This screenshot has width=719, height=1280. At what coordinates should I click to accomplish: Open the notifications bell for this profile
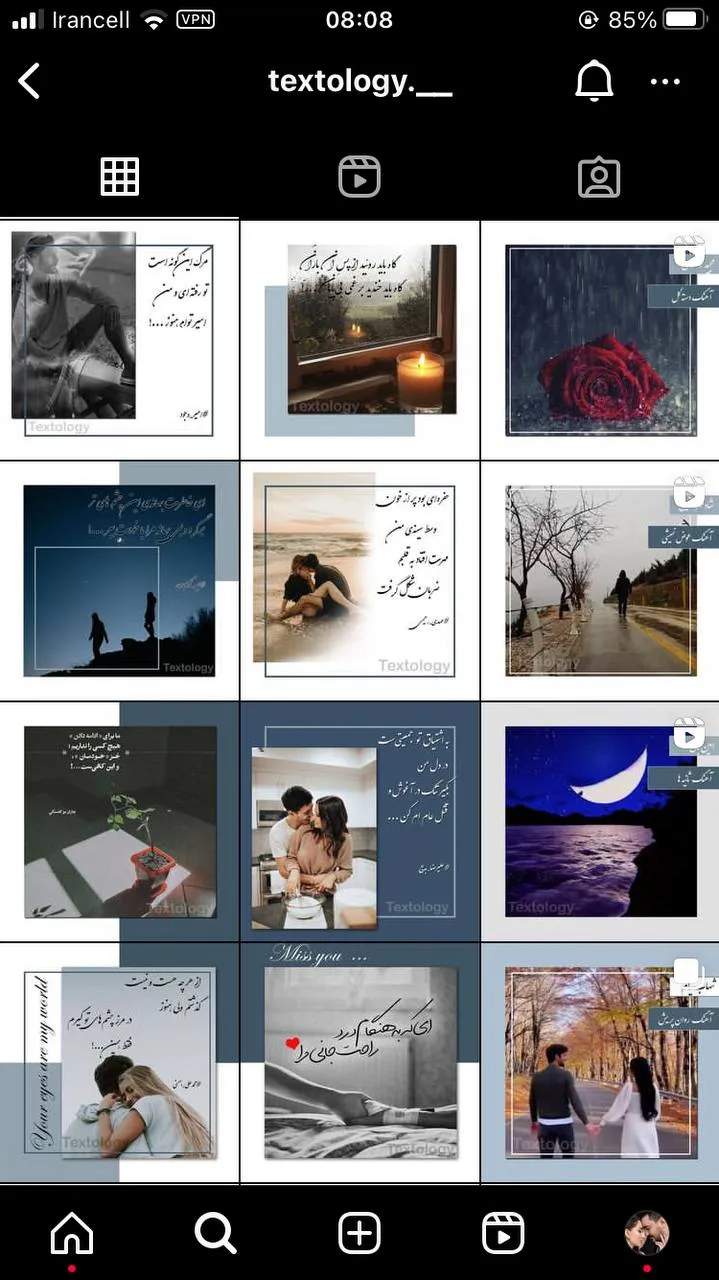tap(594, 81)
